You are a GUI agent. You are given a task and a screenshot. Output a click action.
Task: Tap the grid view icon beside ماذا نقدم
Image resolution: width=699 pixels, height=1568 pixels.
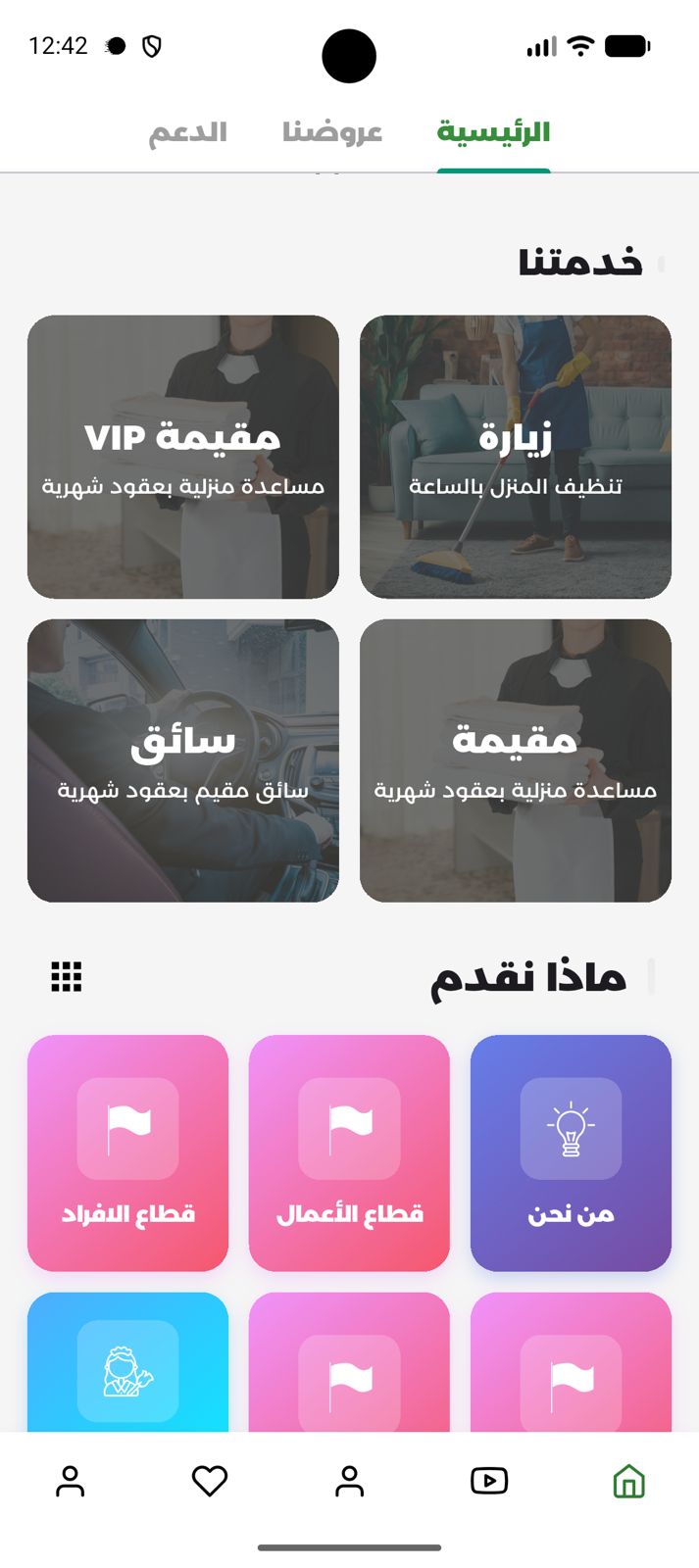(67, 976)
